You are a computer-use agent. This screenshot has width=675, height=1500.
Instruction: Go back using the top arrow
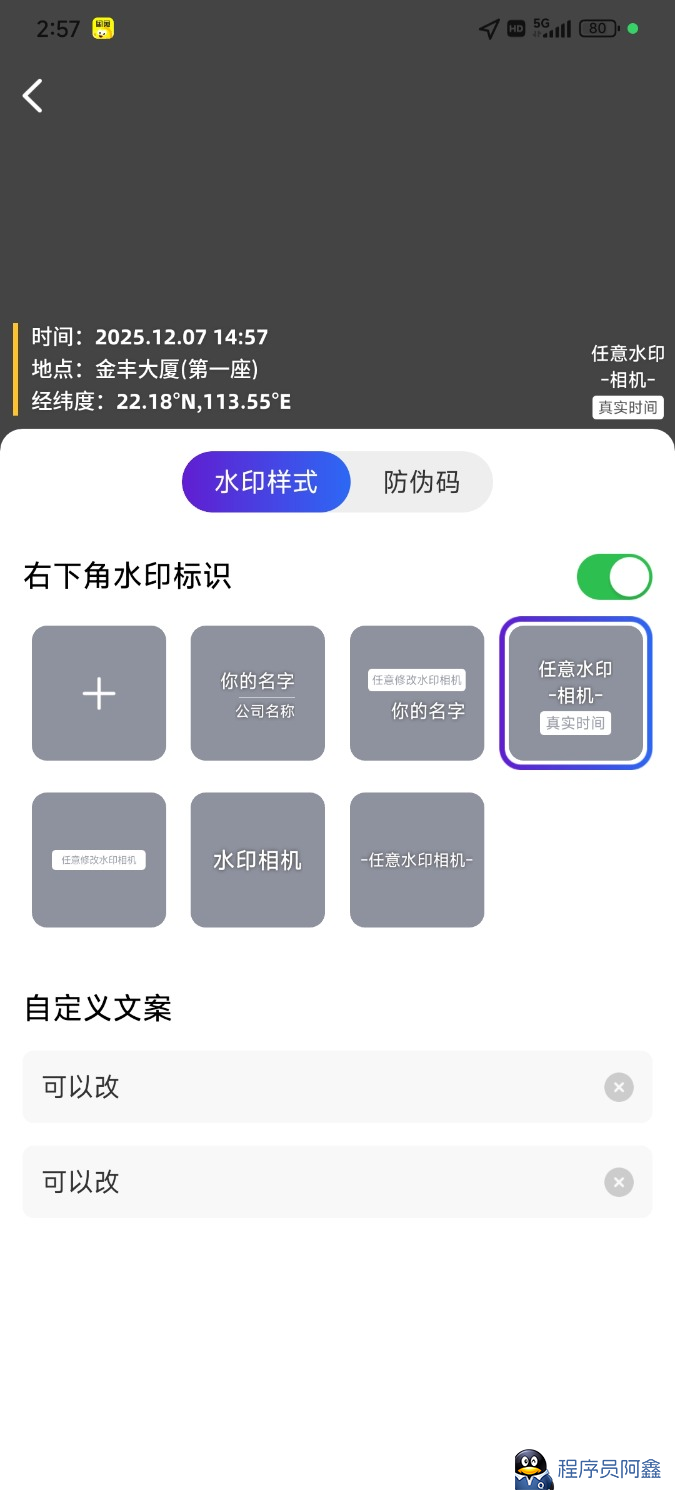[x=33, y=96]
